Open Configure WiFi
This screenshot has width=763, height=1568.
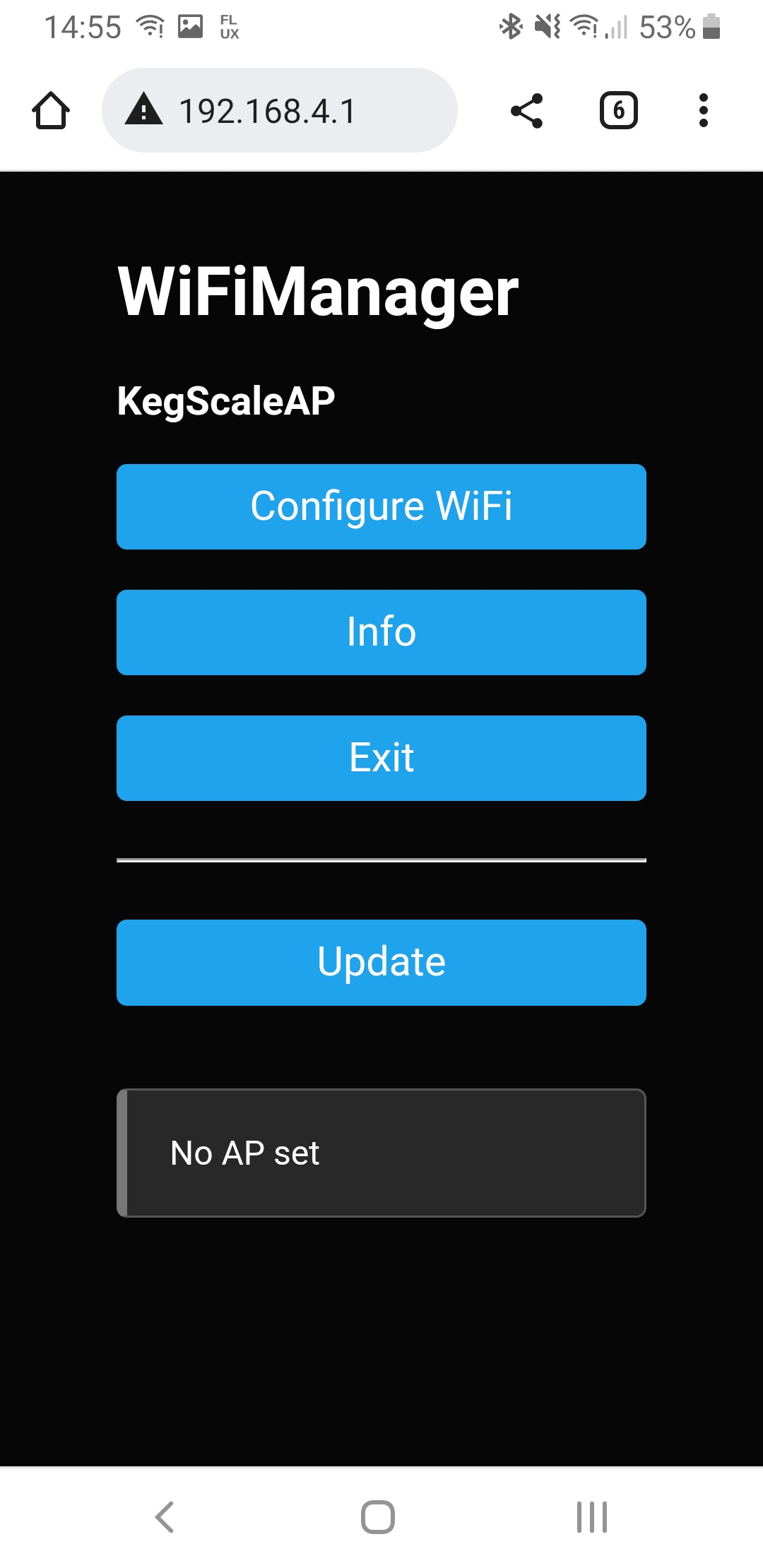coord(381,506)
